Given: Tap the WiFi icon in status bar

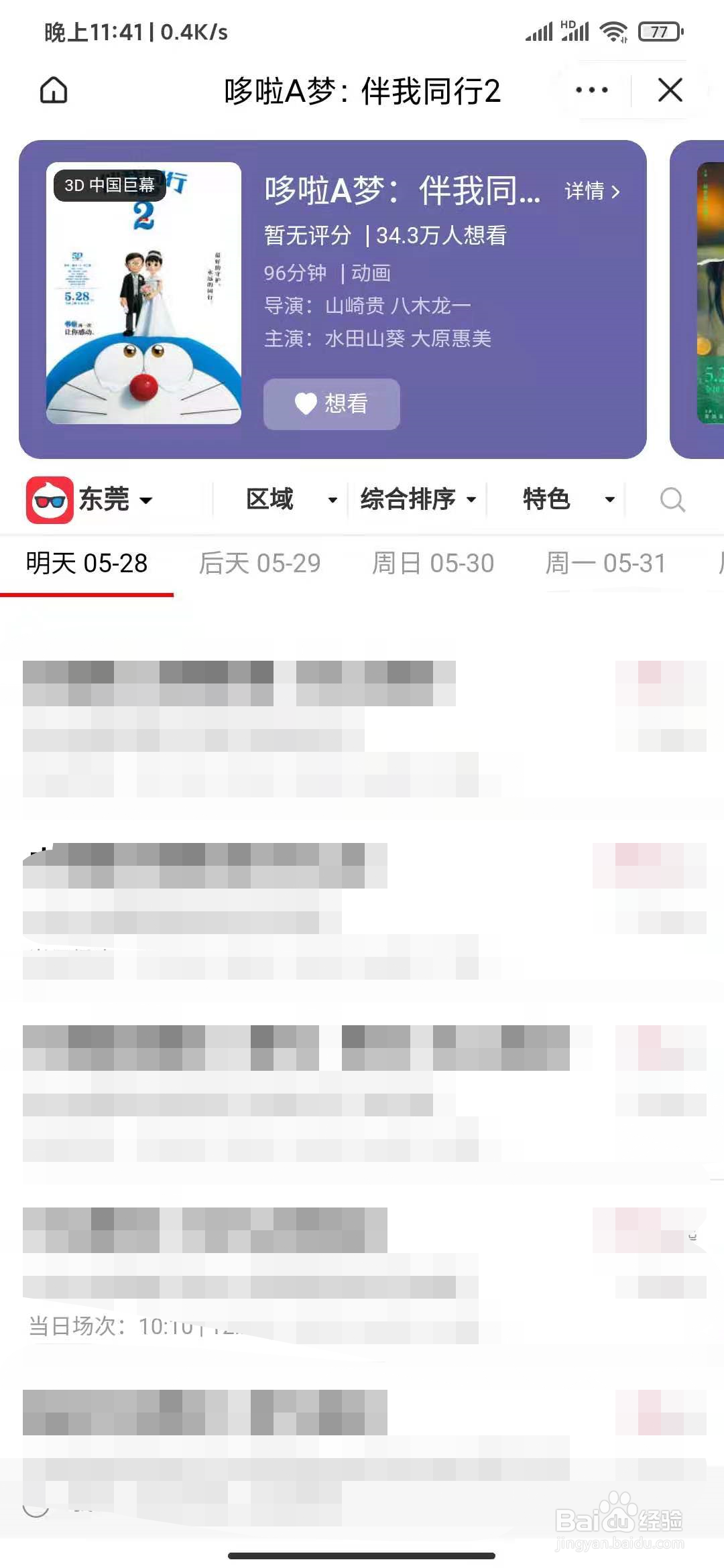Looking at the screenshot, I should tap(614, 29).
